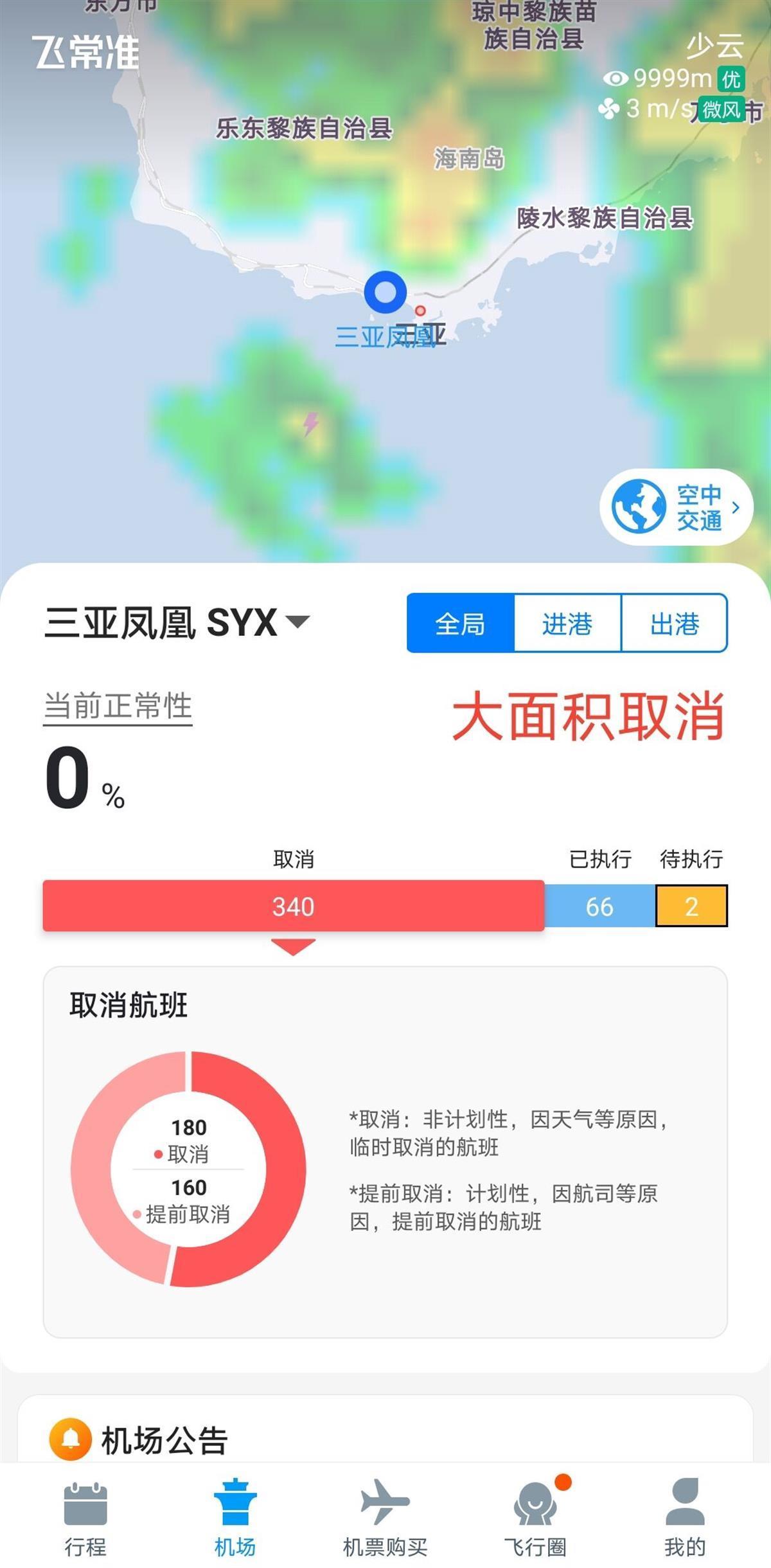Screen dimensions: 771x1568
Task: Switch to the 出港 departures segment
Action: 675,624
